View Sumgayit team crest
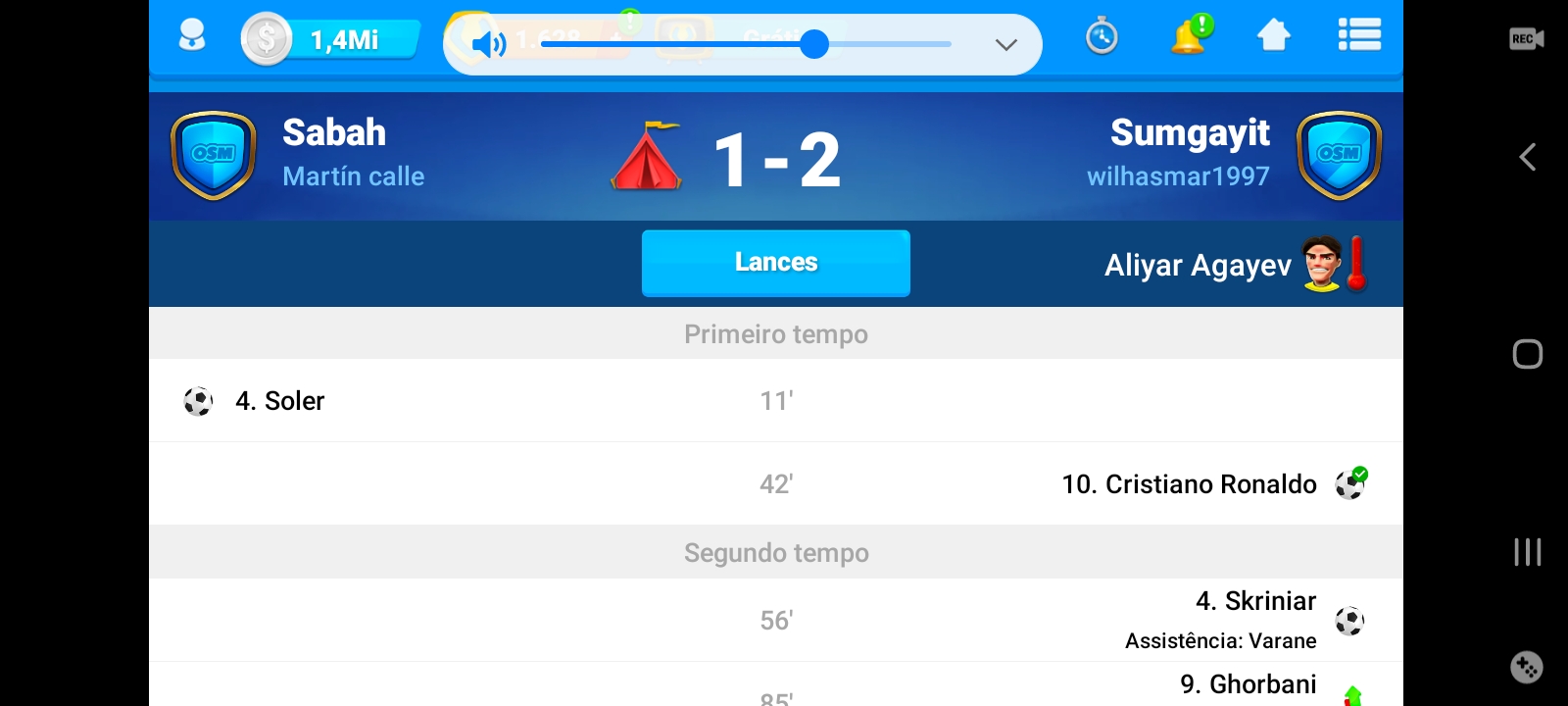This screenshot has height=706, width=1568. click(x=1339, y=155)
